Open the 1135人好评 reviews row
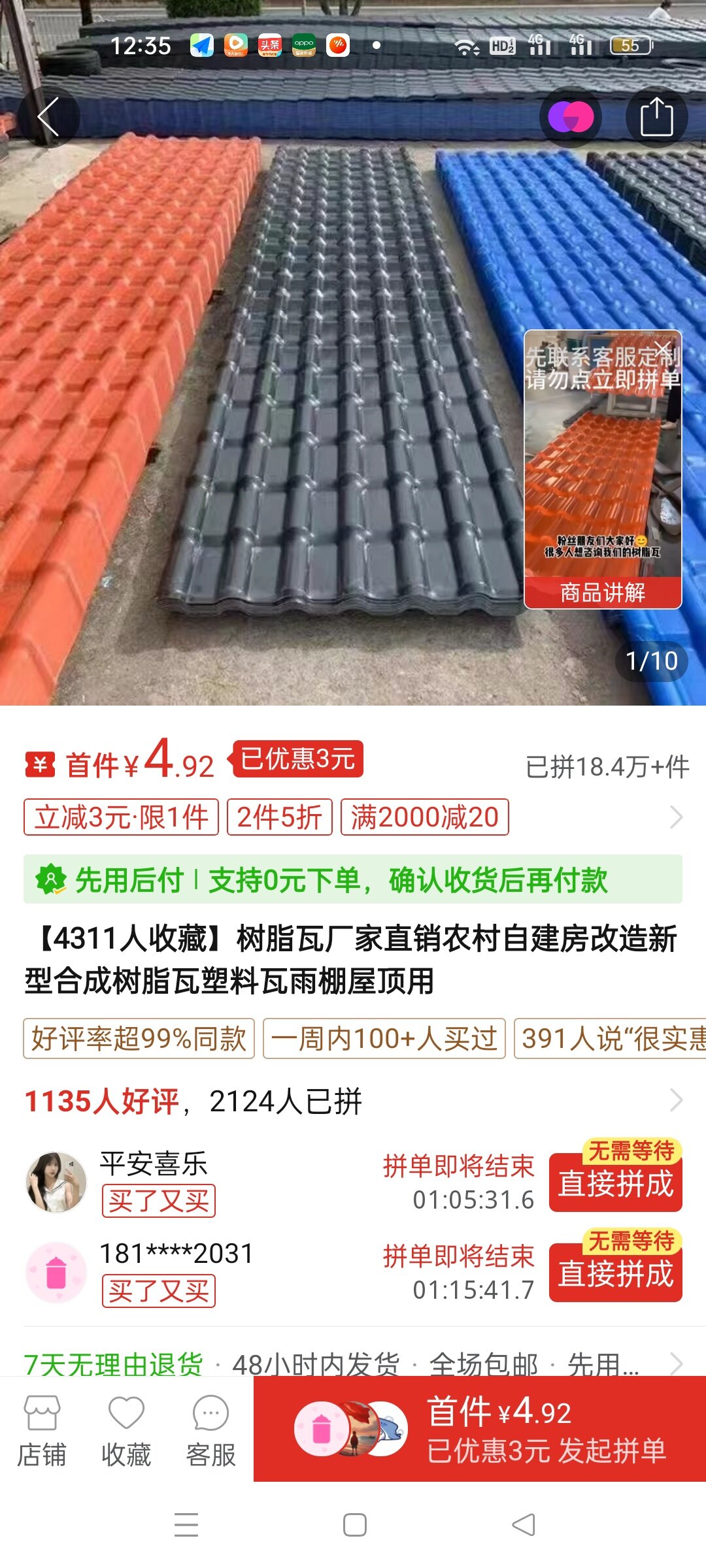This screenshot has width=706, height=1568. pyautogui.click(x=353, y=1101)
